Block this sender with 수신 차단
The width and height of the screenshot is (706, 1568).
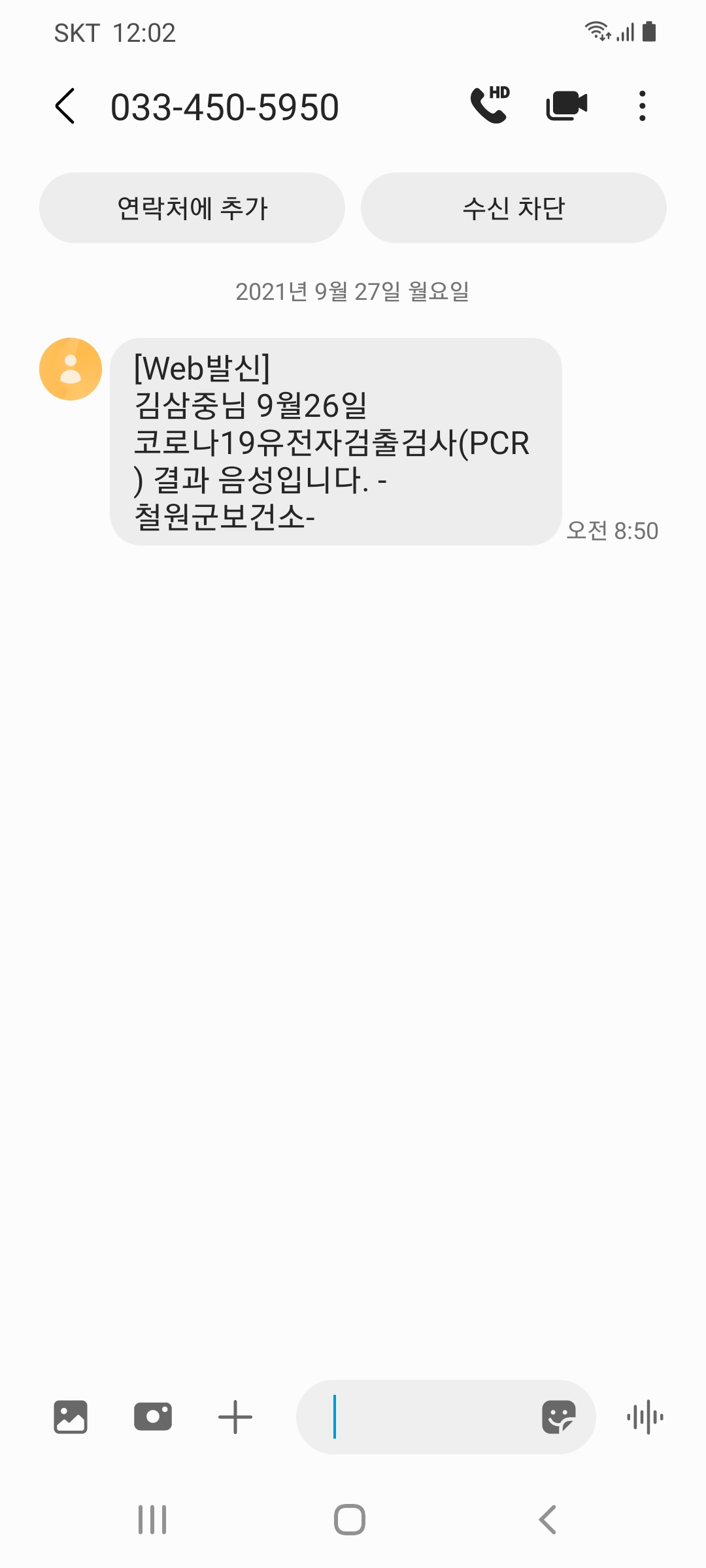pos(514,208)
